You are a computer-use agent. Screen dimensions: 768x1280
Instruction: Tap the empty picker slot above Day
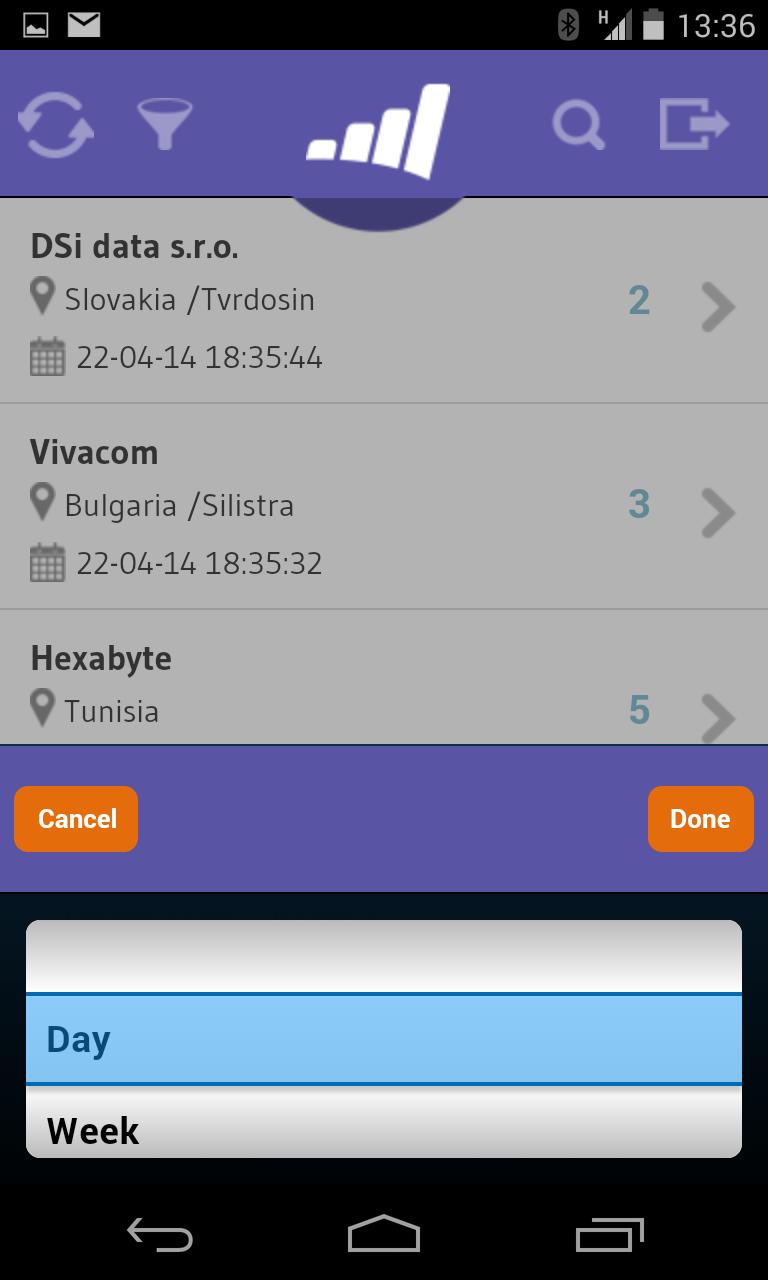[x=383, y=953]
